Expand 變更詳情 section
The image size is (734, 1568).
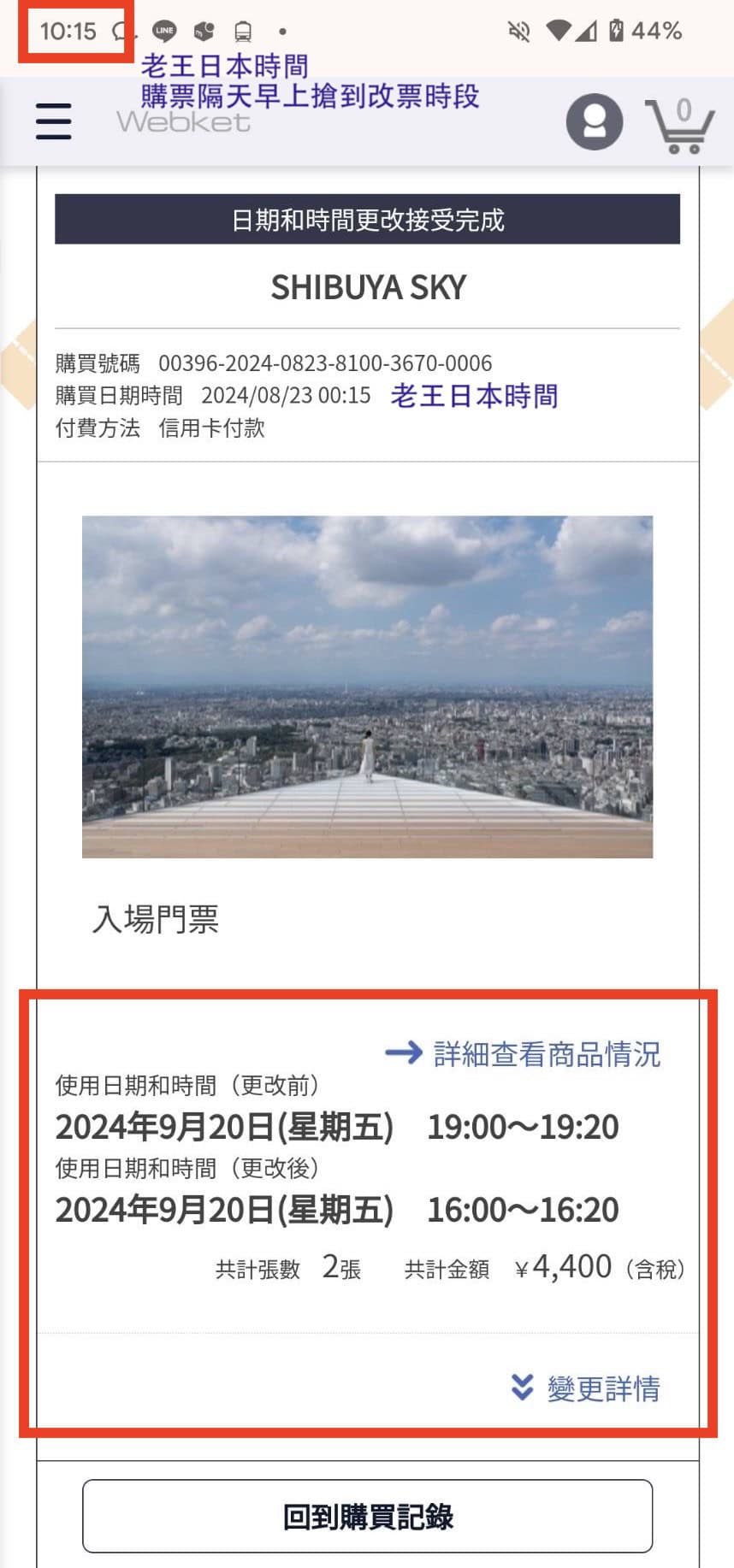[x=587, y=1388]
